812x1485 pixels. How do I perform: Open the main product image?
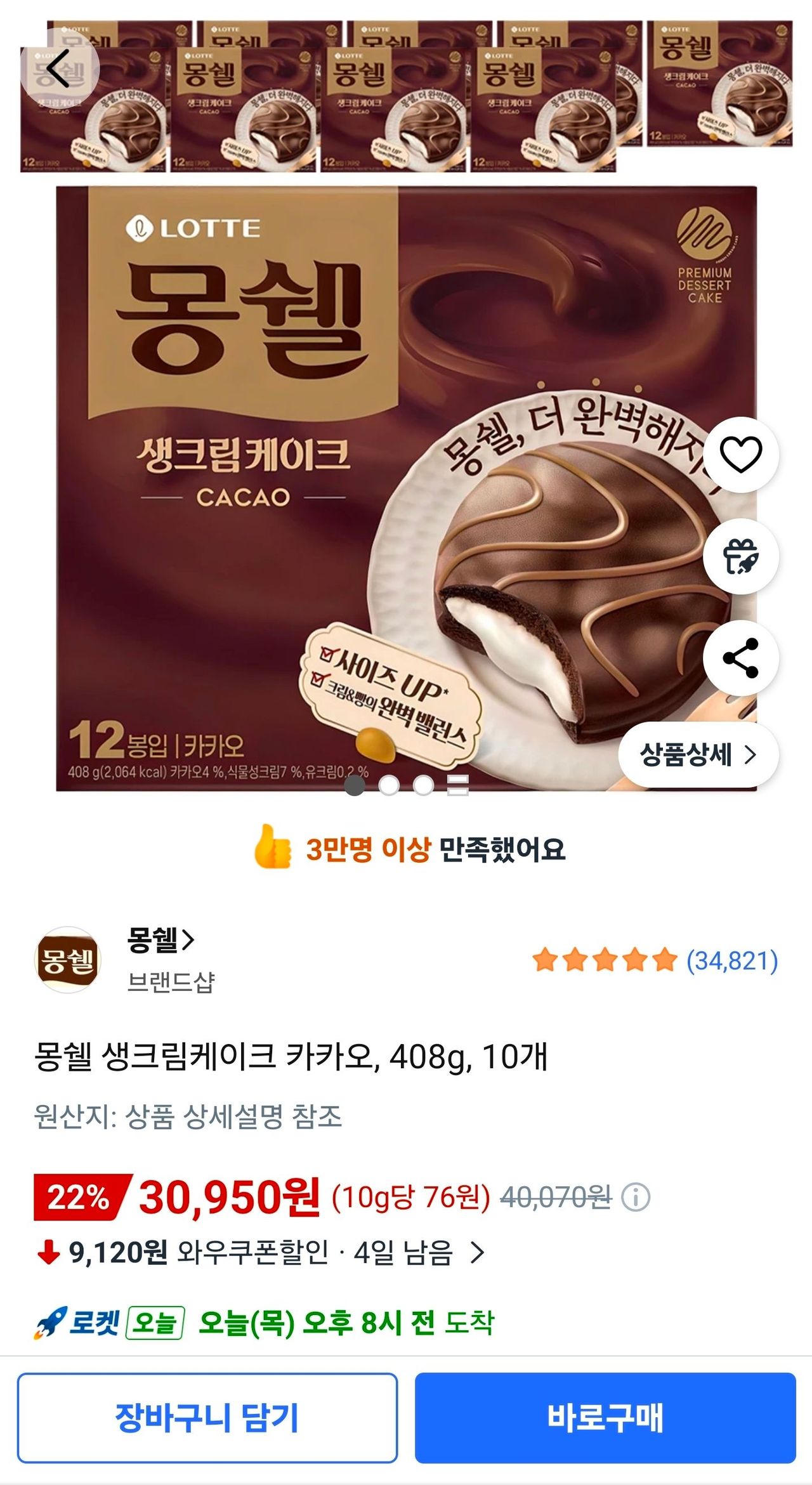point(406,488)
